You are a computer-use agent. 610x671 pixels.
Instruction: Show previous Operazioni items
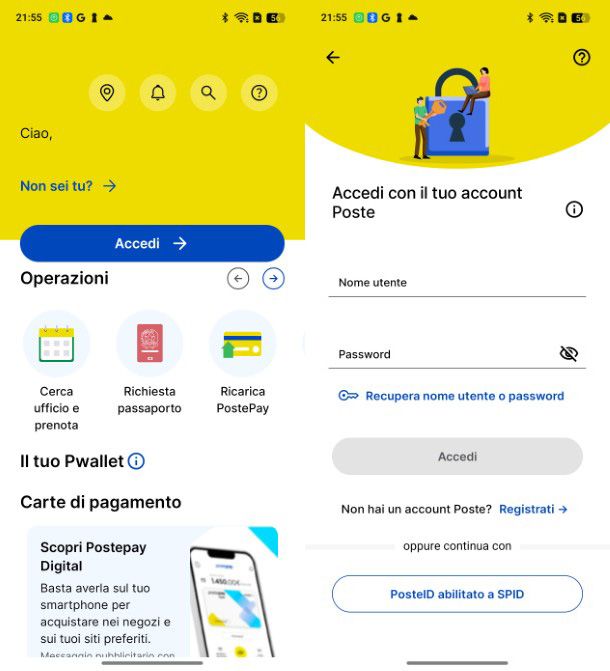pyautogui.click(x=237, y=279)
